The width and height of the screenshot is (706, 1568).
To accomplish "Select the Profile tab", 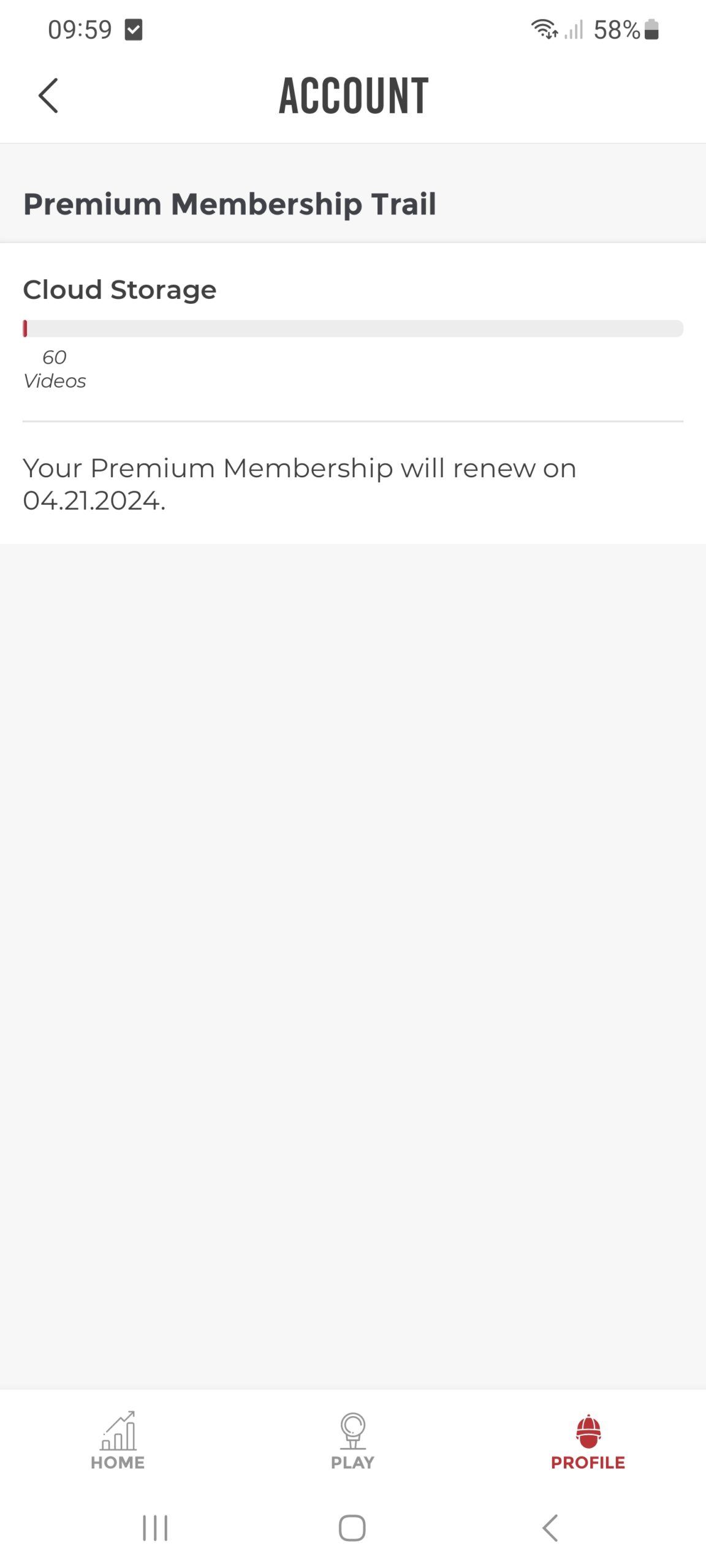I will [588, 1441].
